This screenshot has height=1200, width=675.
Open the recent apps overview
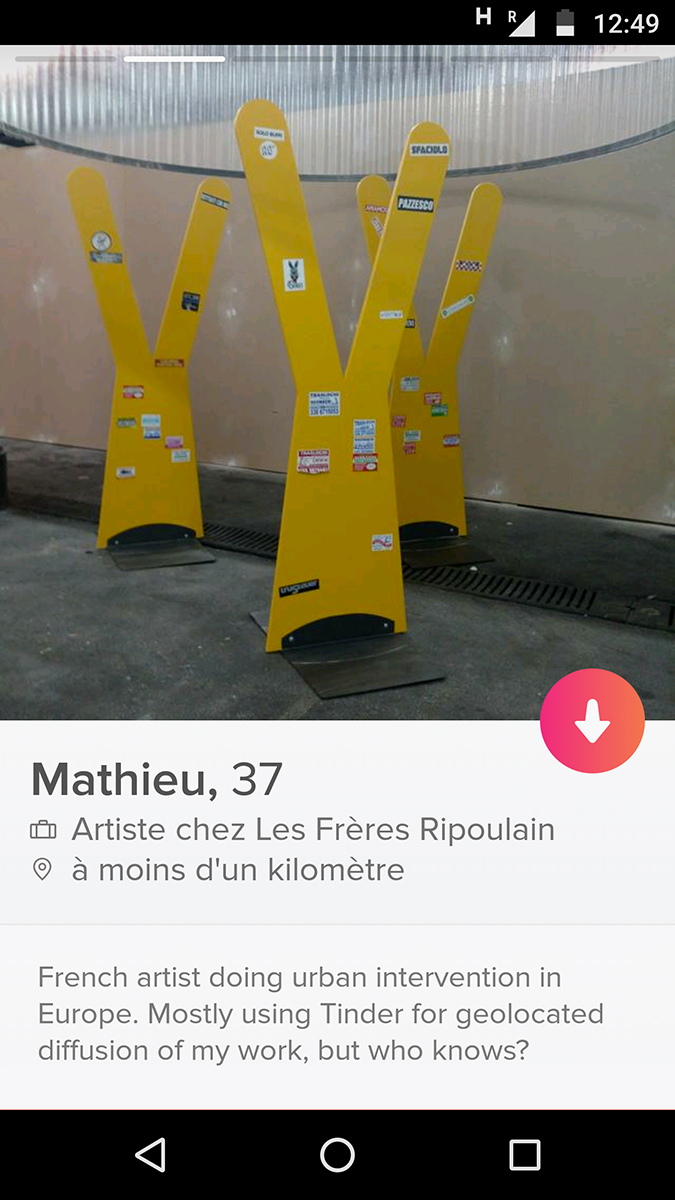pyautogui.click(x=524, y=1155)
